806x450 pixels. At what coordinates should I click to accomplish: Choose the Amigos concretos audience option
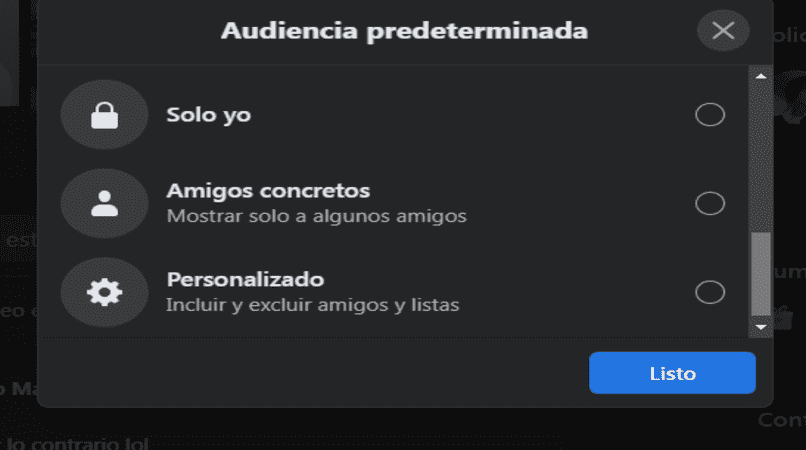click(710, 203)
